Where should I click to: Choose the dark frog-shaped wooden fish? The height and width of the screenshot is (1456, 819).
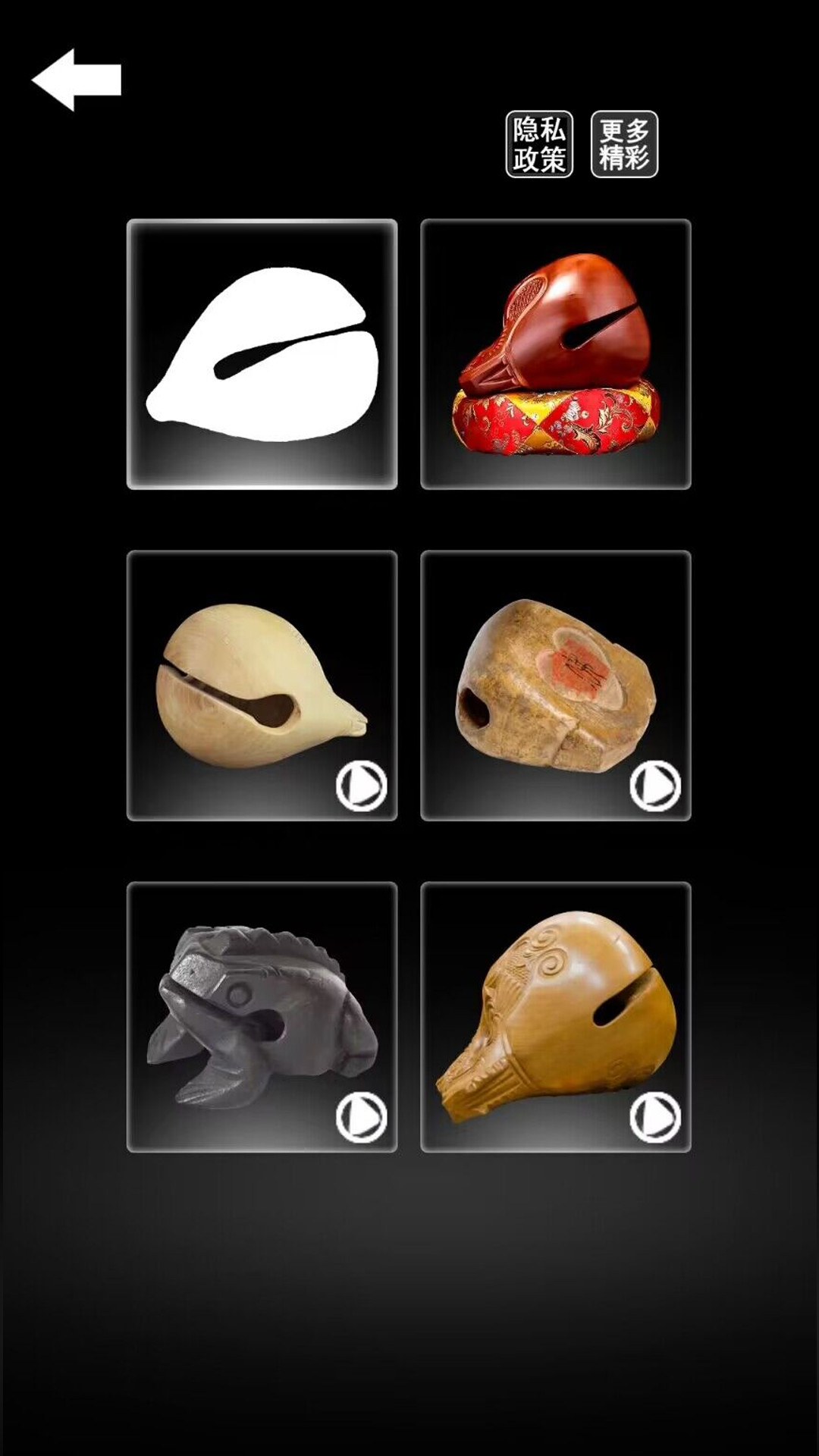pyautogui.click(x=262, y=1017)
